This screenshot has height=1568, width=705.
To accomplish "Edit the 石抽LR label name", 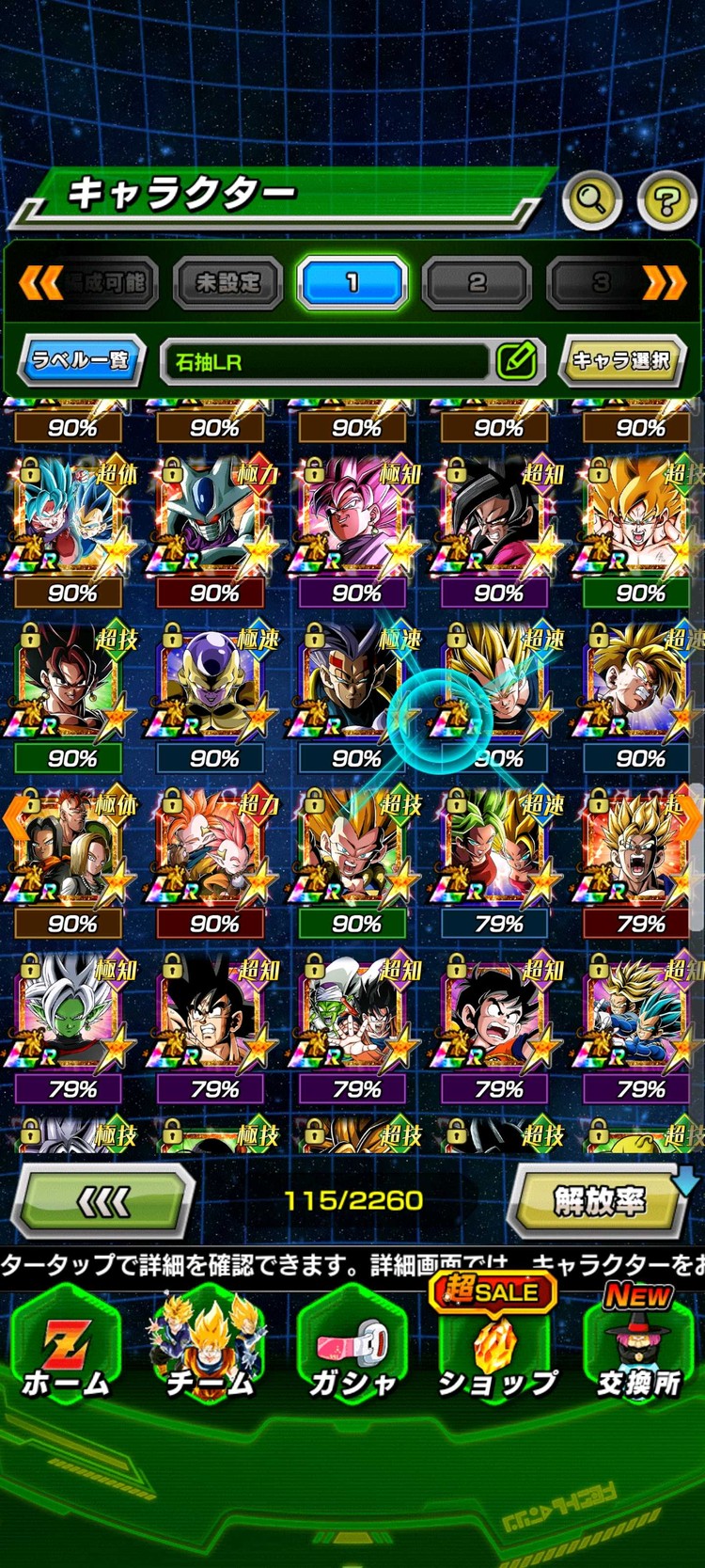I will [x=516, y=360].
